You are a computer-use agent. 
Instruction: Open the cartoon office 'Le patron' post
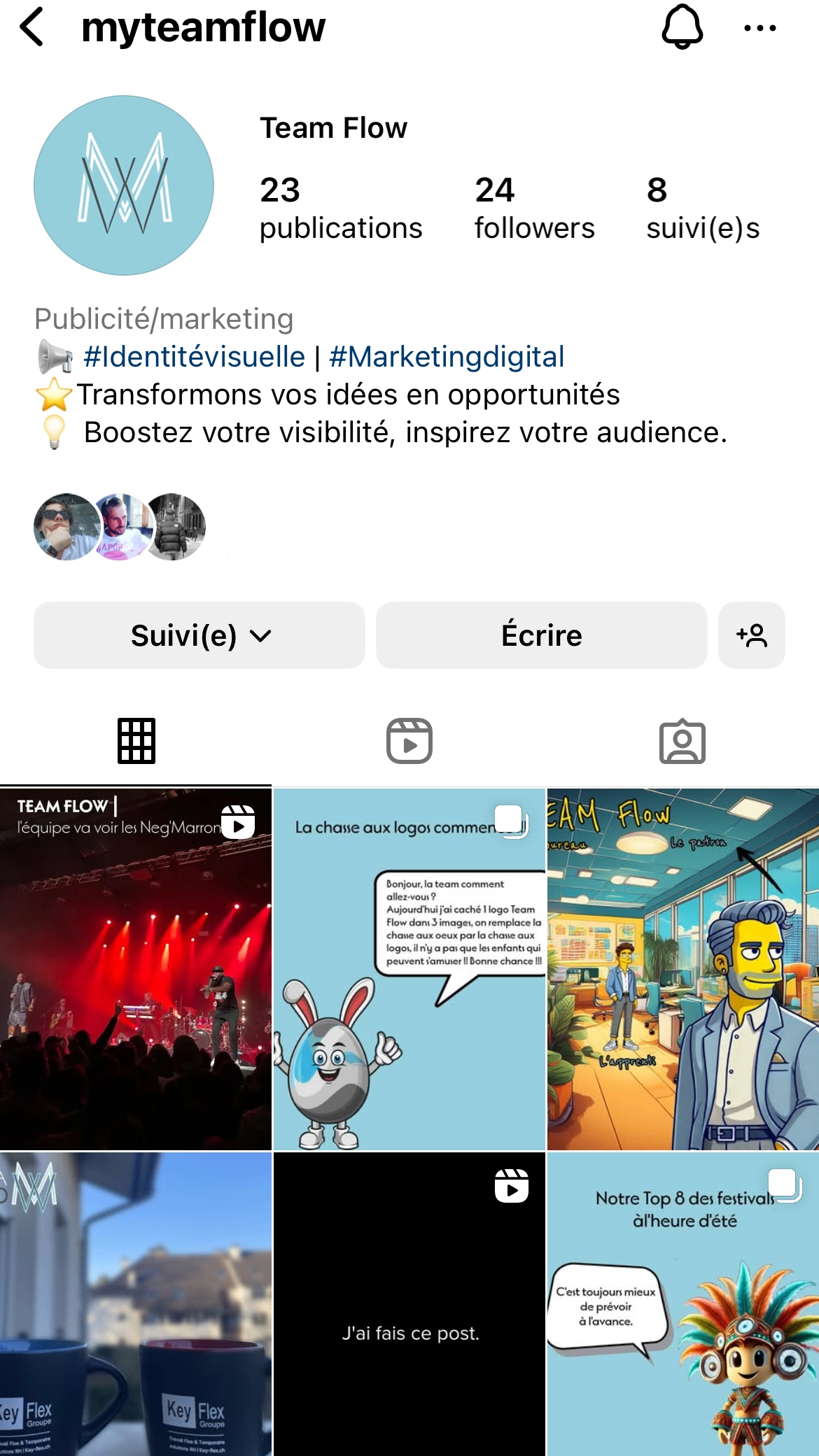coord(683,969)
